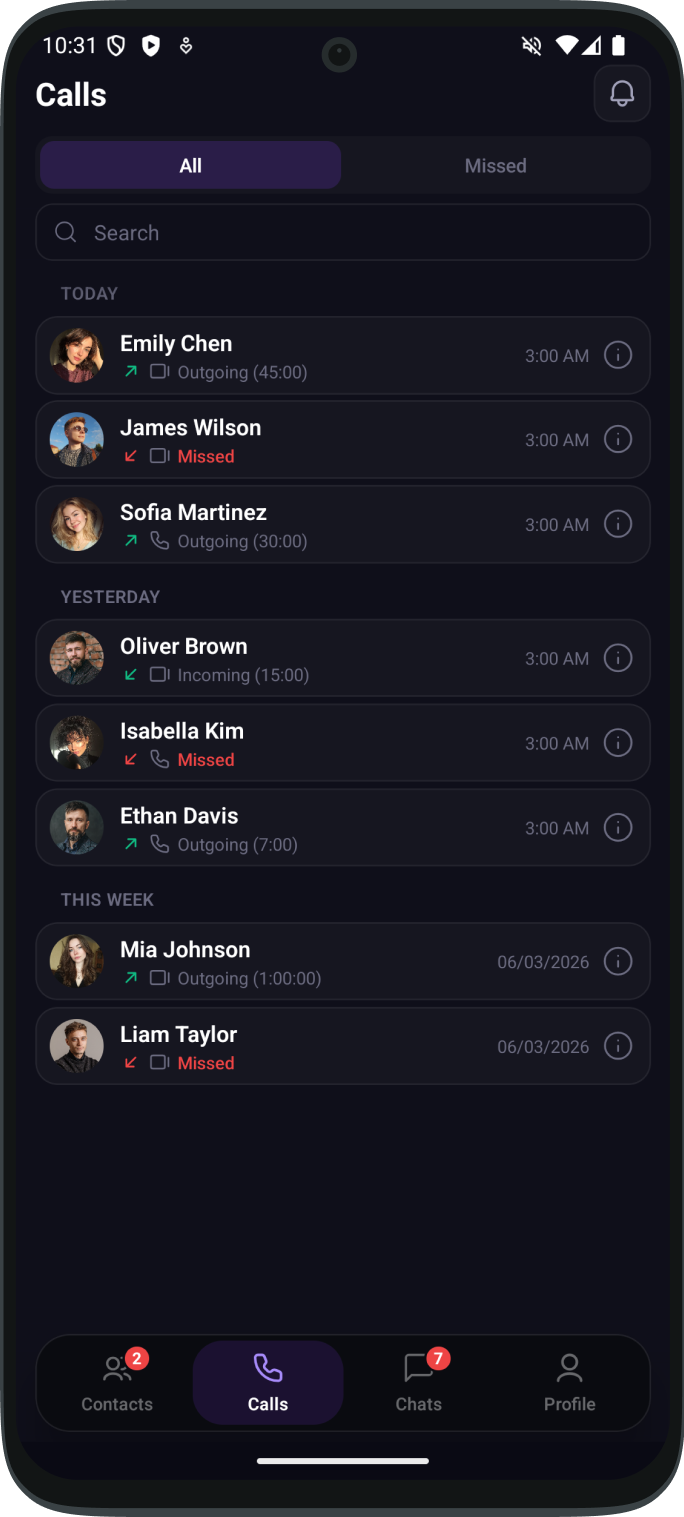Open Sofia Martinez's call entry
Viewport: 684px width, 1517px height.
pyautogui.click(x=300, y=525)
